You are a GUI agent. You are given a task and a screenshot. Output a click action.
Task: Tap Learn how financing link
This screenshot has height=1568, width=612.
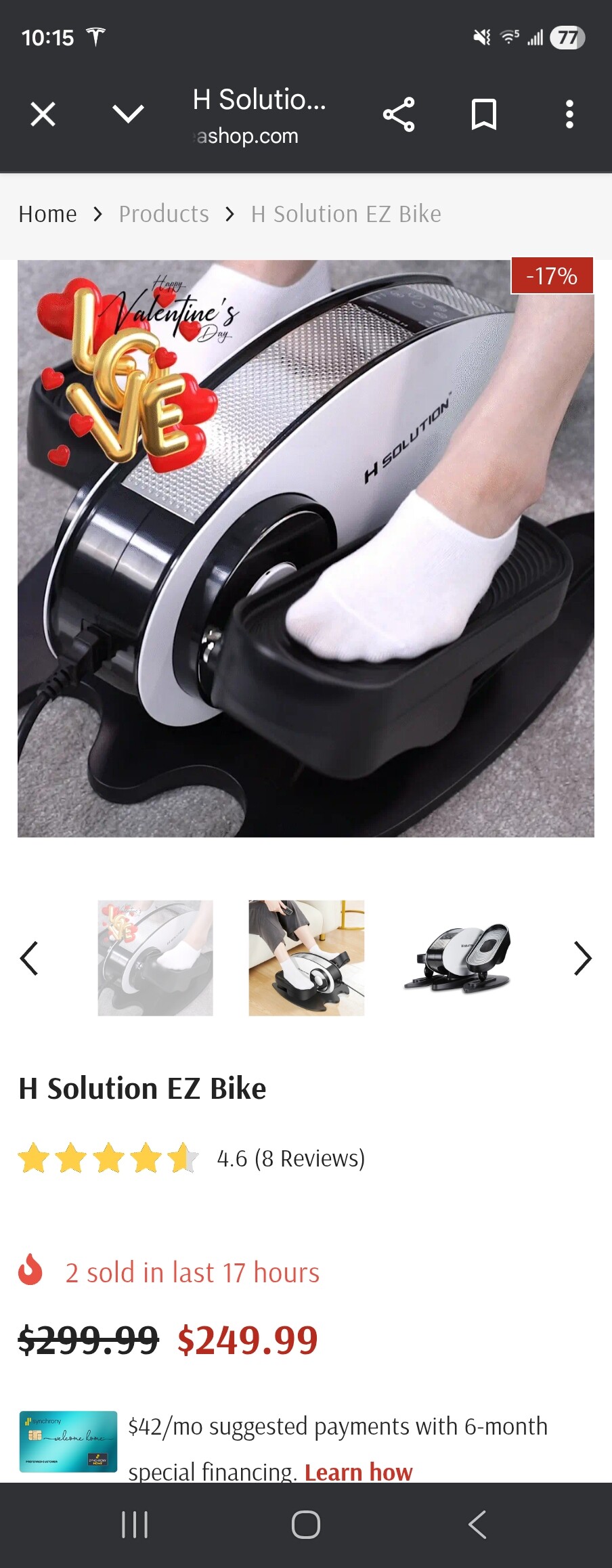coord(358,1471)
